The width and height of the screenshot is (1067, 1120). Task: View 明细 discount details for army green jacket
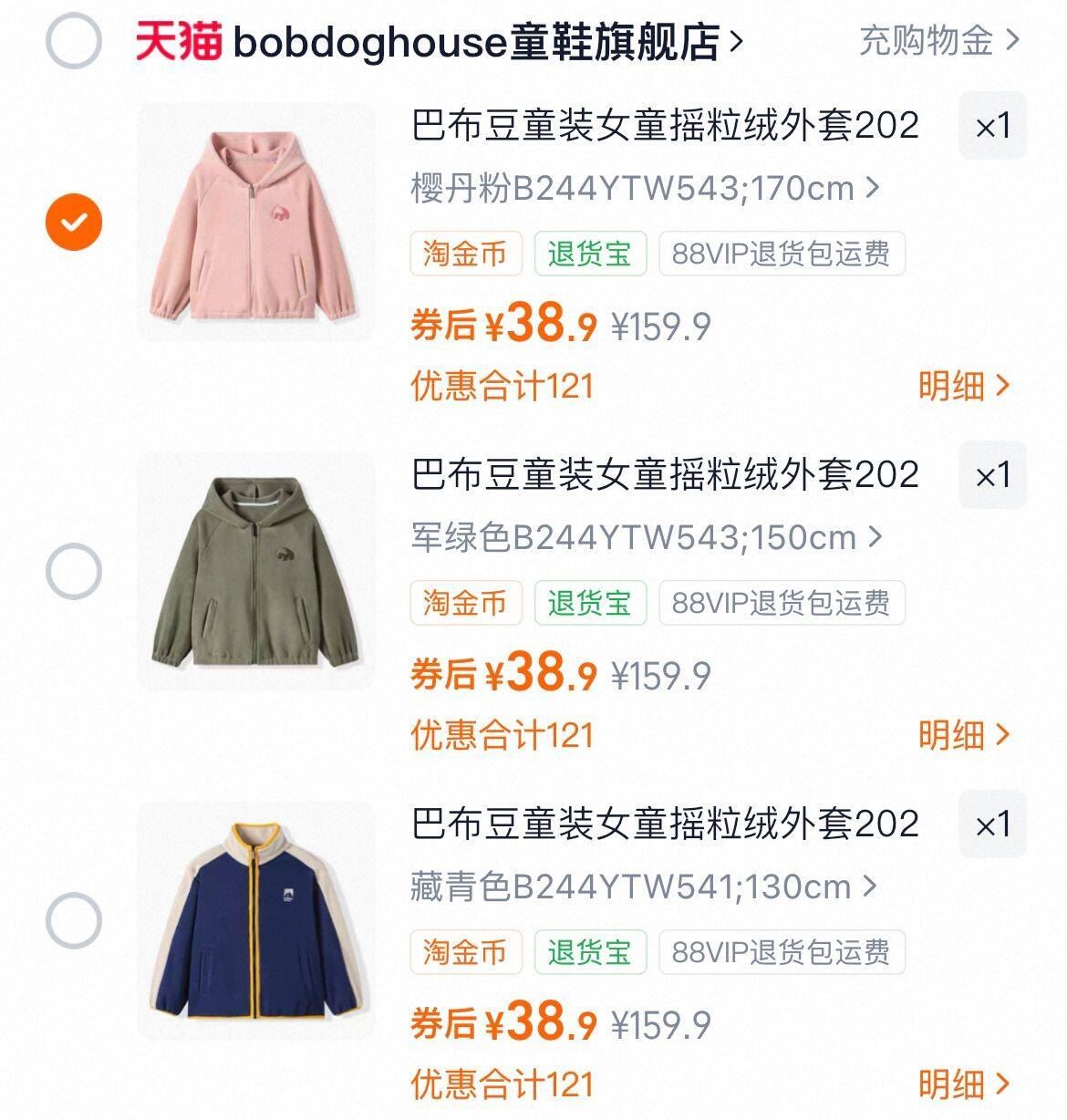coord(963,735)
